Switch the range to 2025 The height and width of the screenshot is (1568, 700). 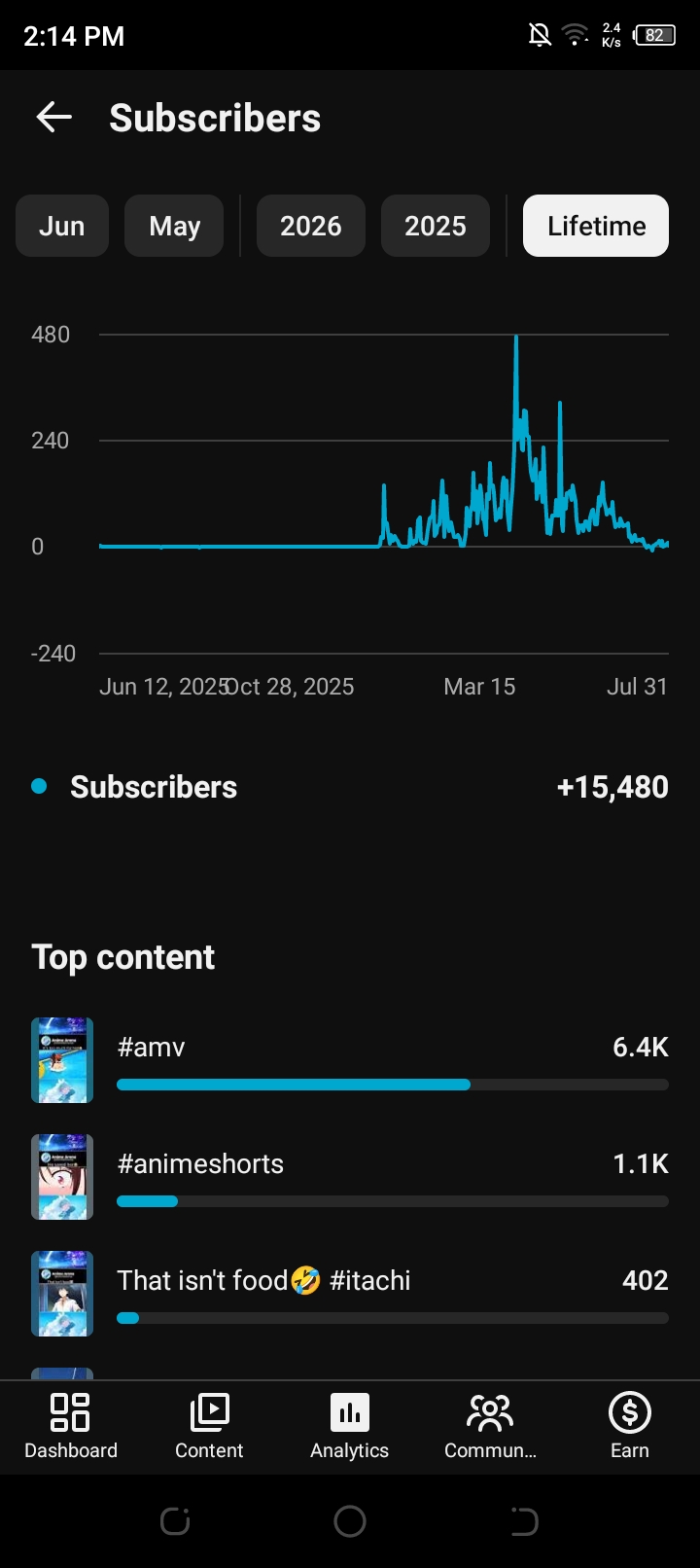pyautogui.click(x=436, y=226)
